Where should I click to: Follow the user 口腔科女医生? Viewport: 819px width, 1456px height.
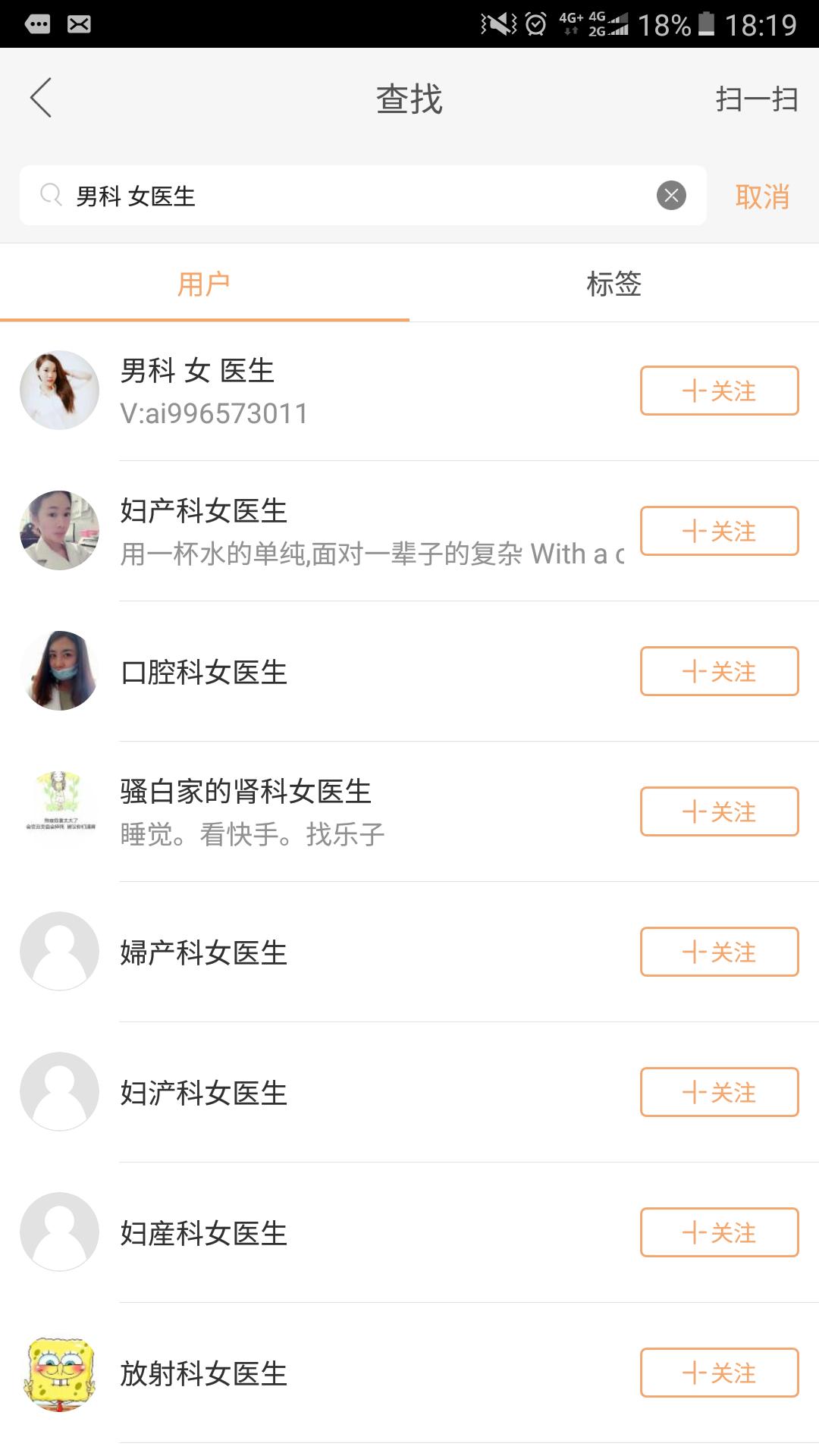[718, 671]
